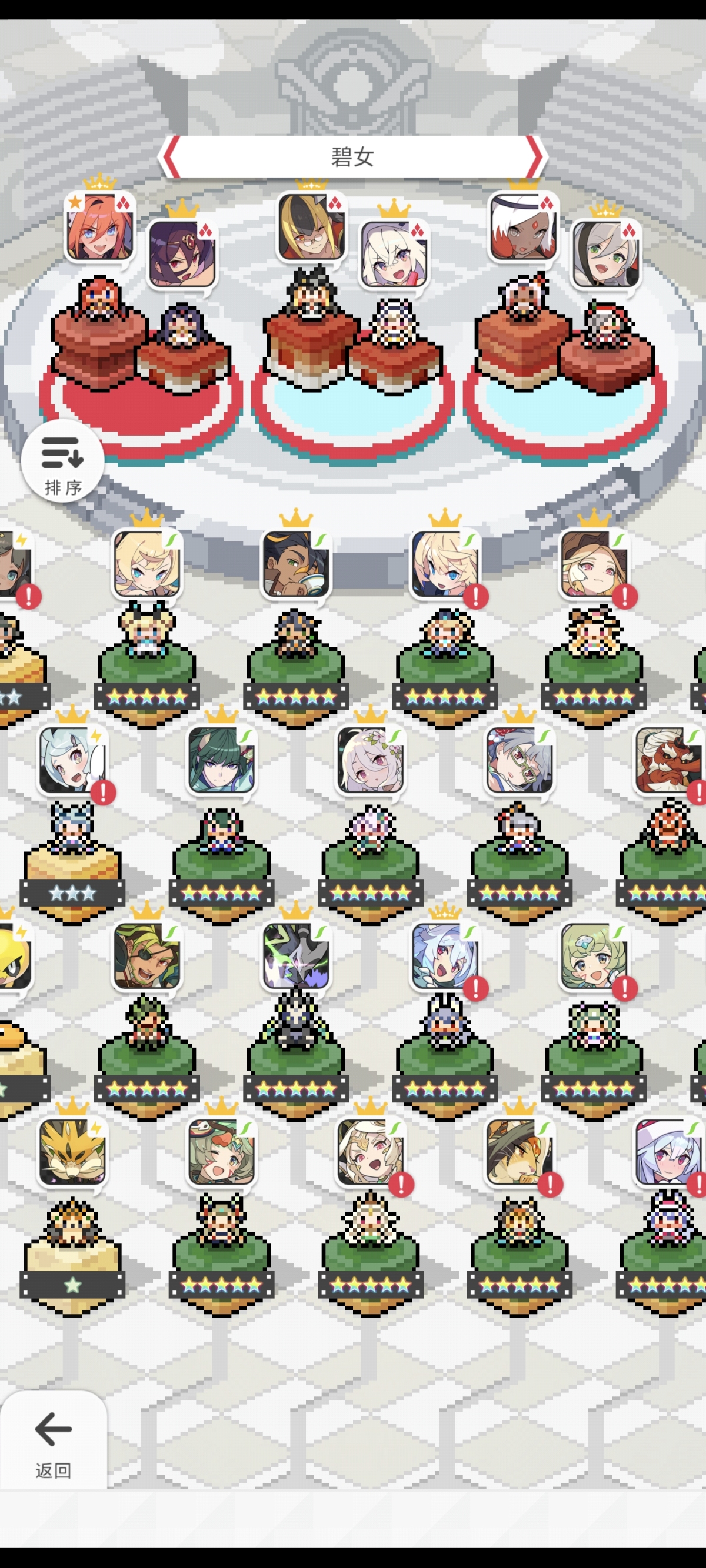Switch to the previous team with the left red arrow
This screenshot has height=1568, width=706.
click(171, 157)
